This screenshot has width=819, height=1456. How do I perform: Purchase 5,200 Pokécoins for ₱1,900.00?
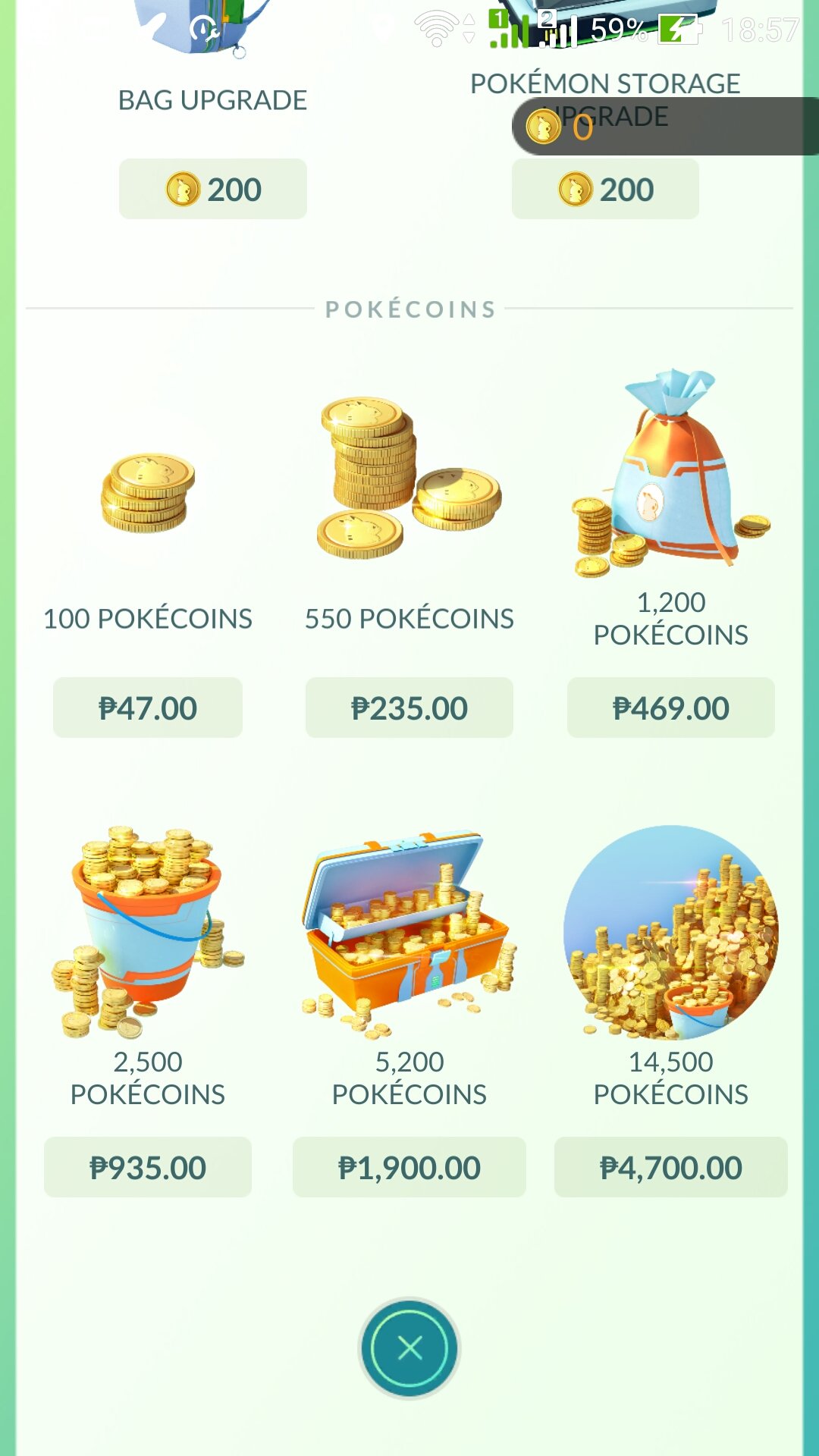[409, 1168]
